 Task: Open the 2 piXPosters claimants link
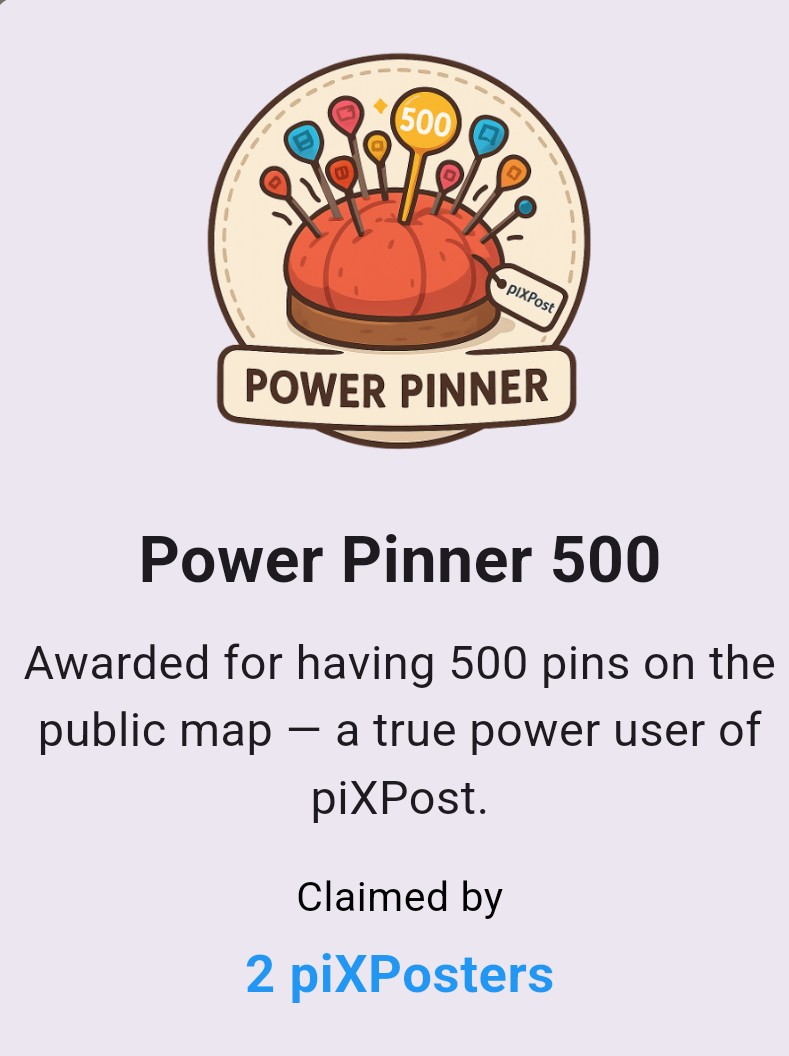399,974
